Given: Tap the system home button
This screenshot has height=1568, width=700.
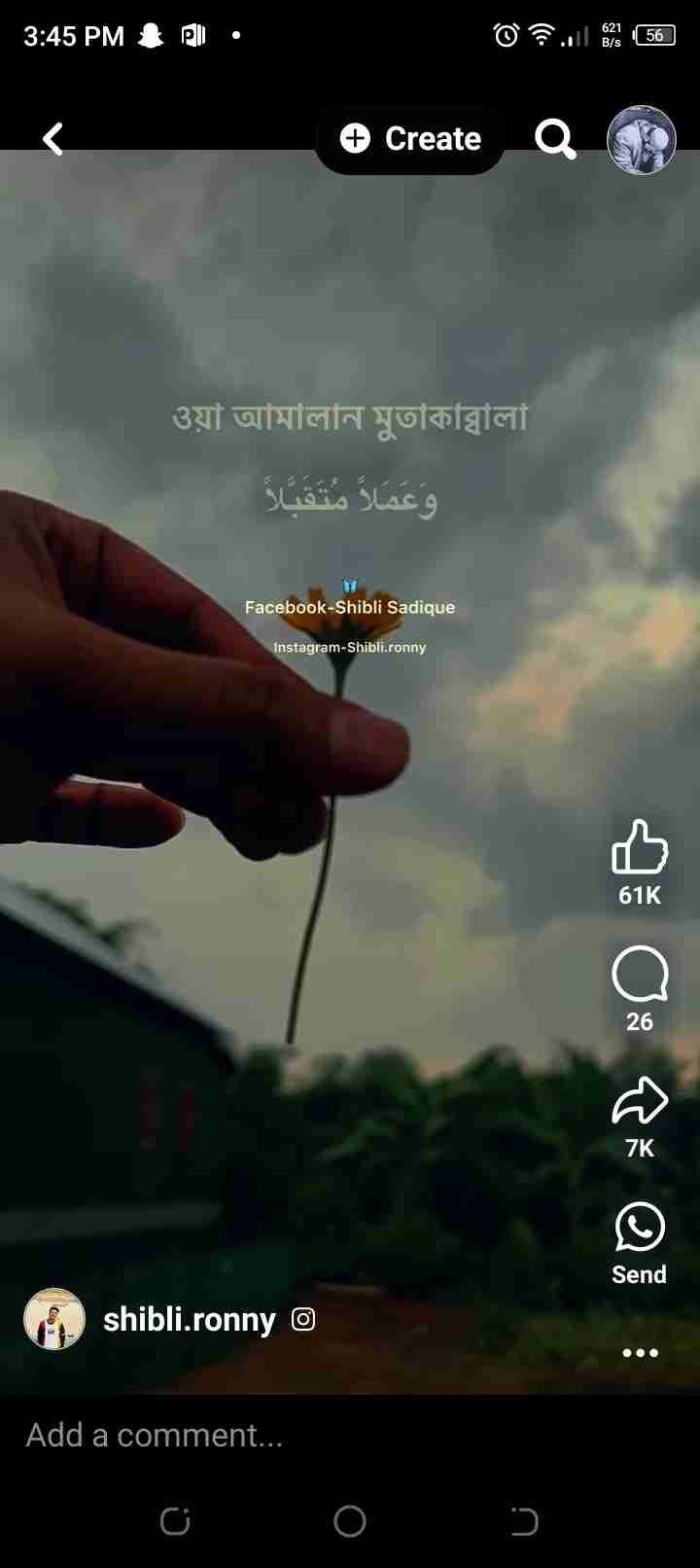Looking at the screenshot, I should [350, 1521].
